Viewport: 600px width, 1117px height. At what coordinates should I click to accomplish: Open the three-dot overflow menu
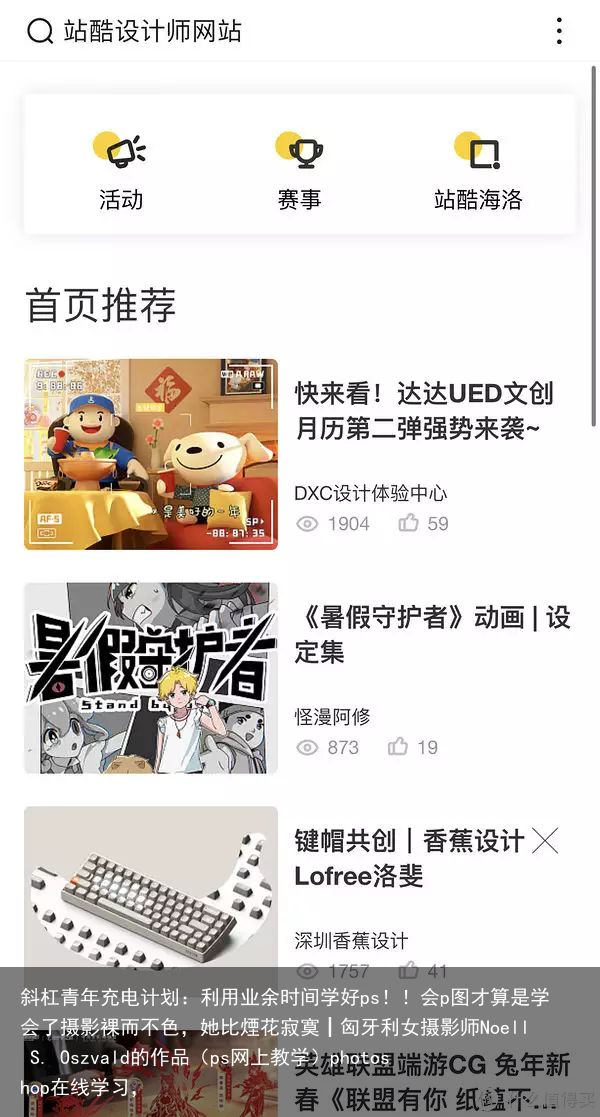(x=559, y=31)
